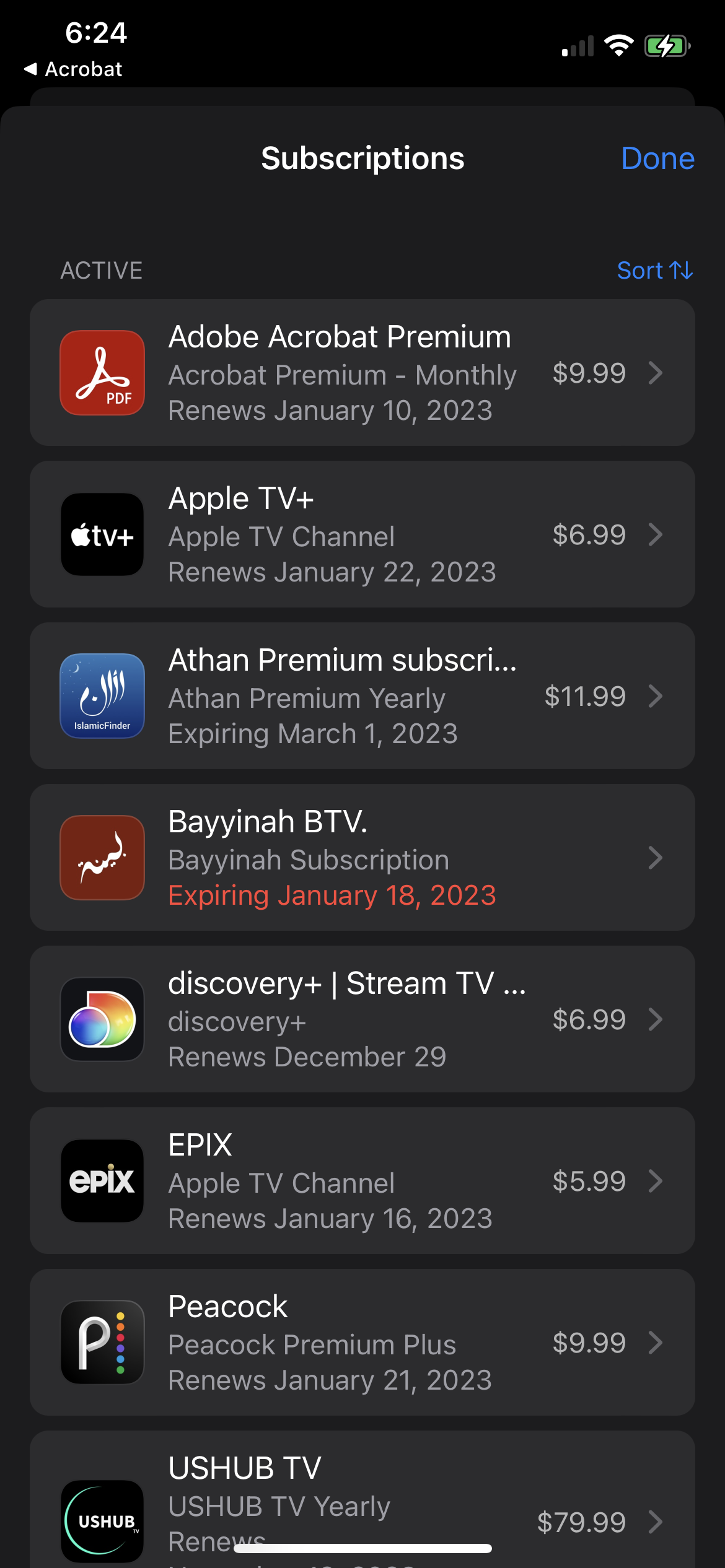Viewport: 725px width, 1568px height.
Task: Open Apple TV+ subscription details chevron
Action: point(656,534)
